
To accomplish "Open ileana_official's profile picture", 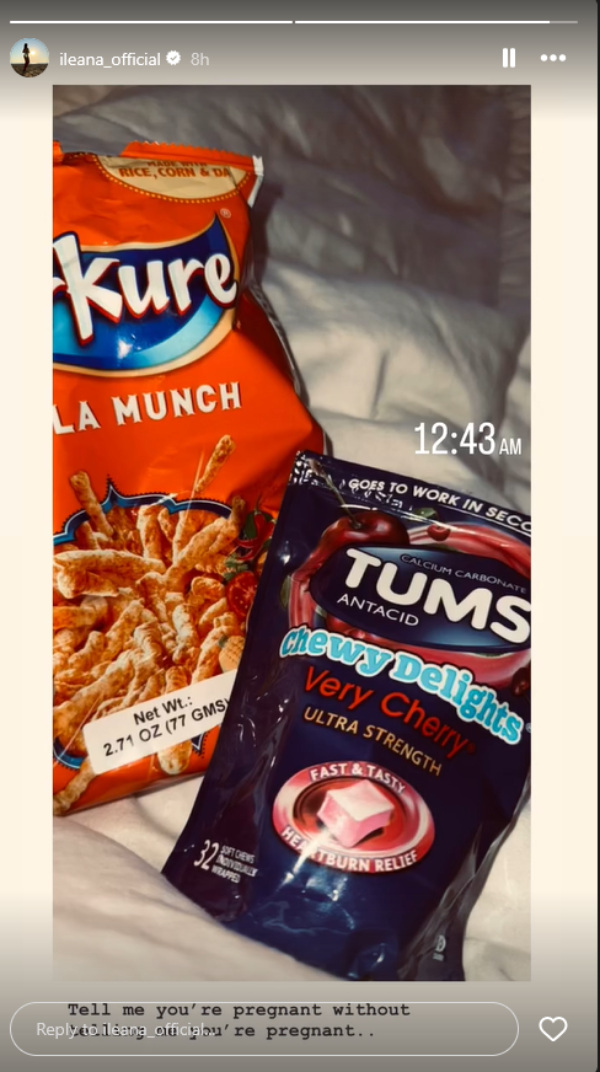I will click(x=29, y=58).
